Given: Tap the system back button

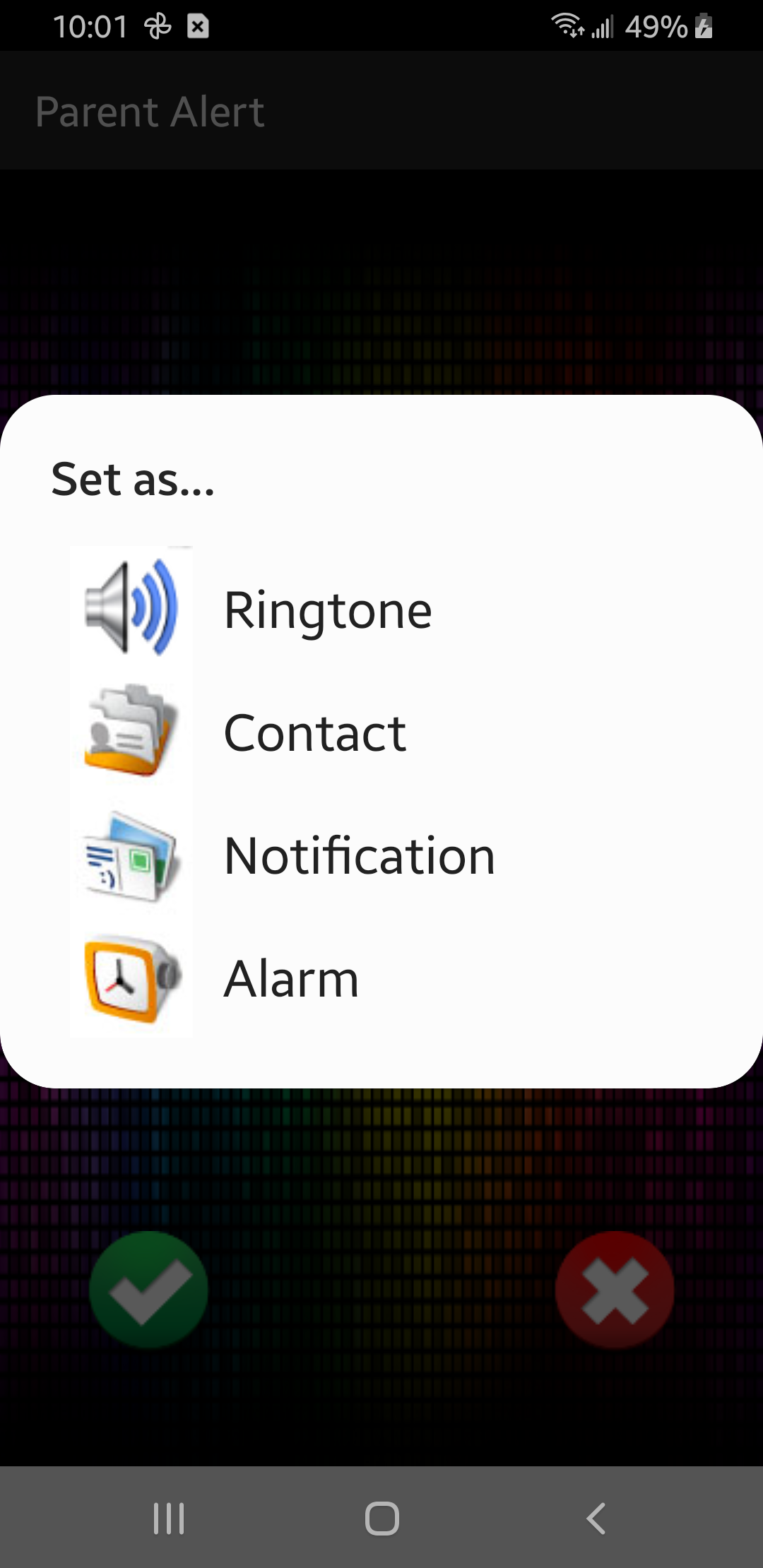Looking at the screenshot, I should pyautogui.click(x=596, y=1518).
